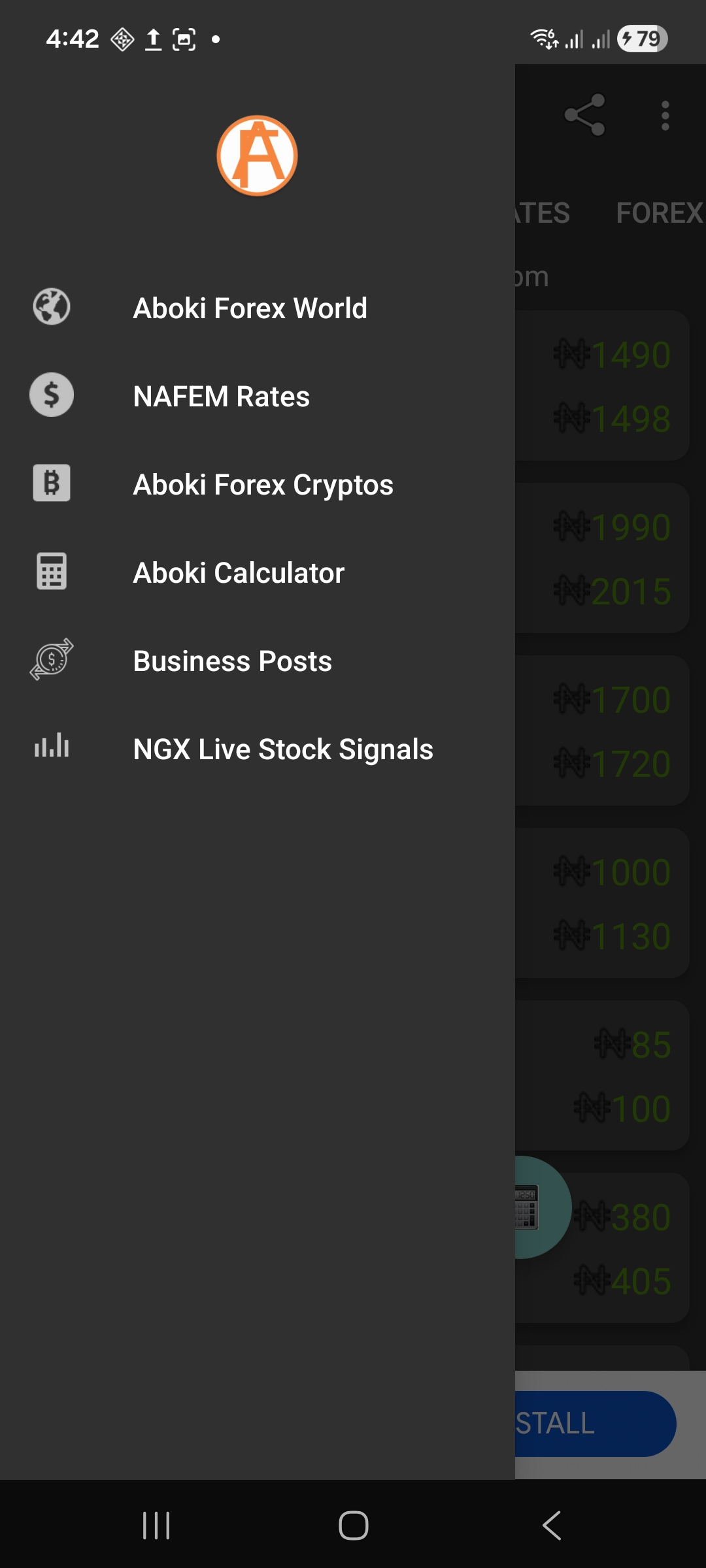Go to NAFEM Rates

coord(221,397)
